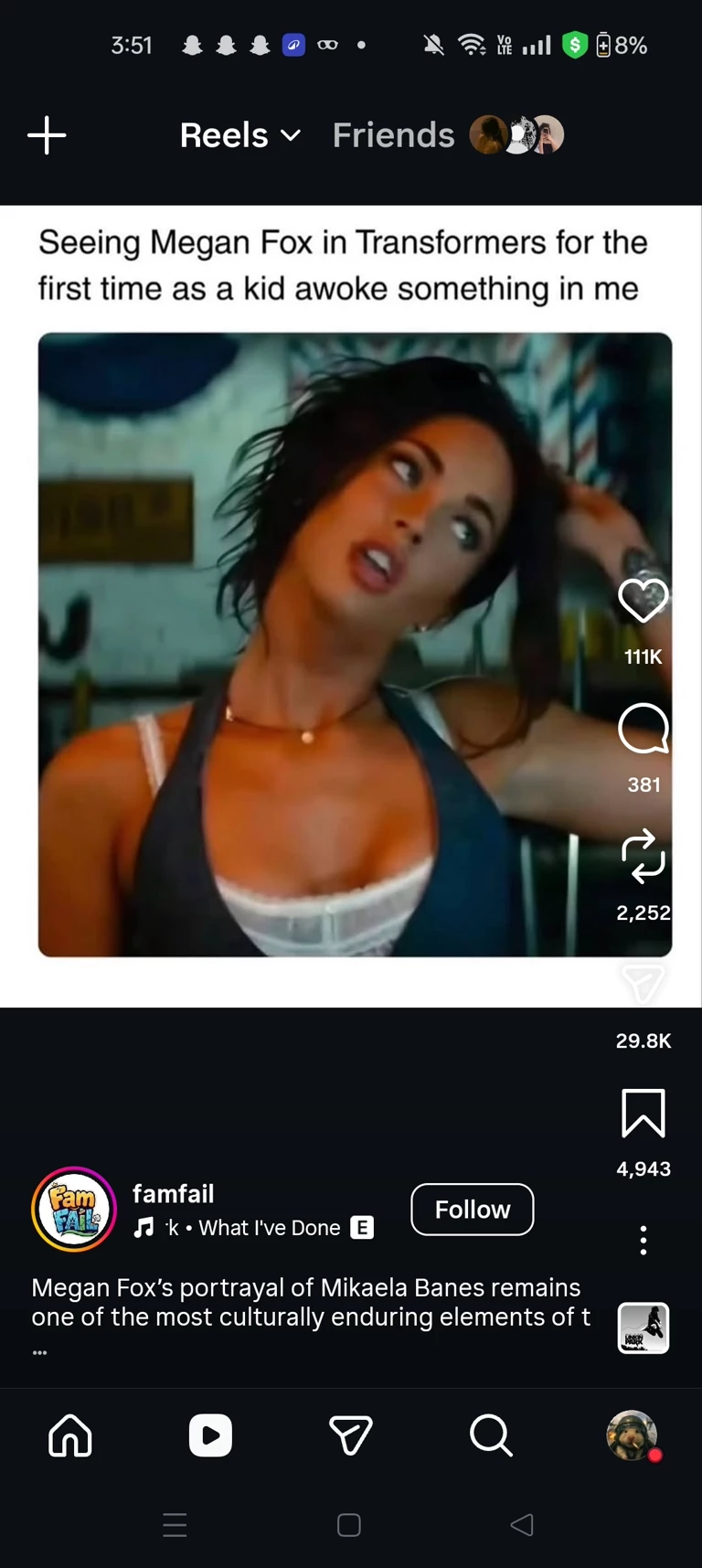
Task: Open my profile tab
Action: (632, 1435)
